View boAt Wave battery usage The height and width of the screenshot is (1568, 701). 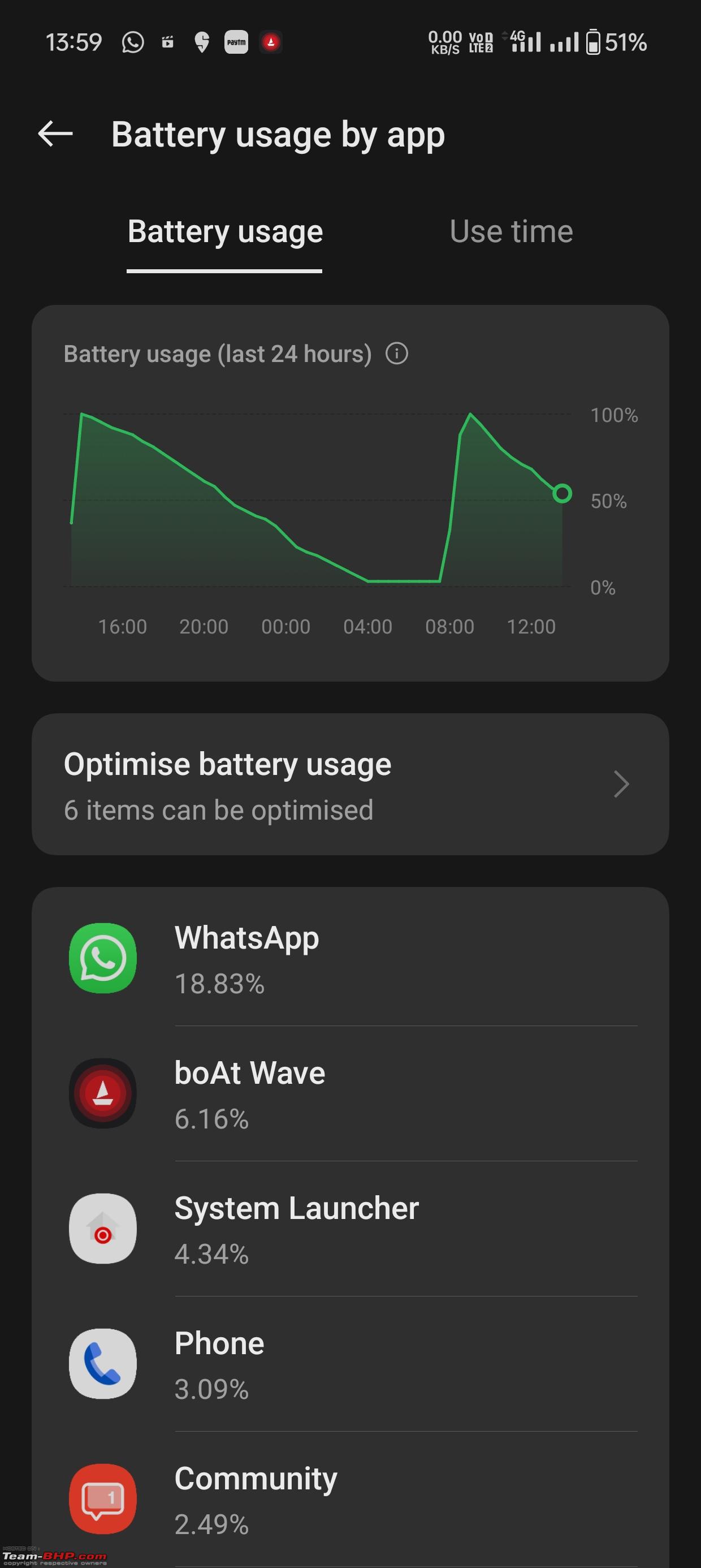350,1094
